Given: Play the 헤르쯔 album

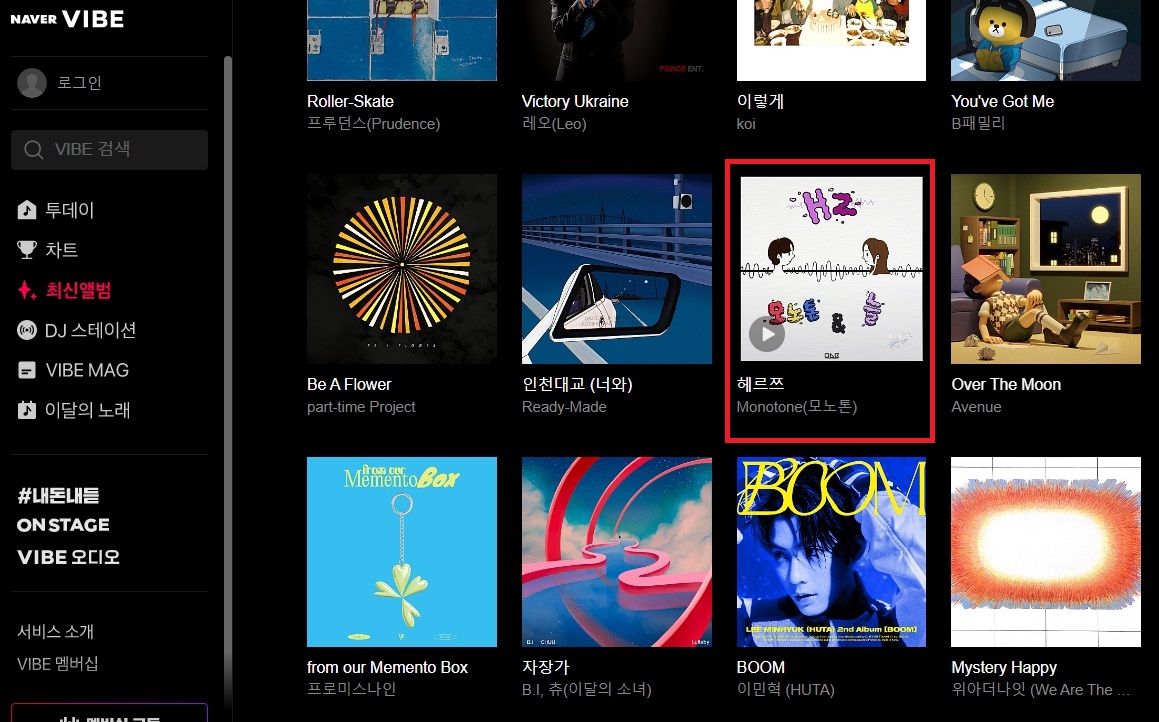Looking at the screenshot, I should 767,334.
